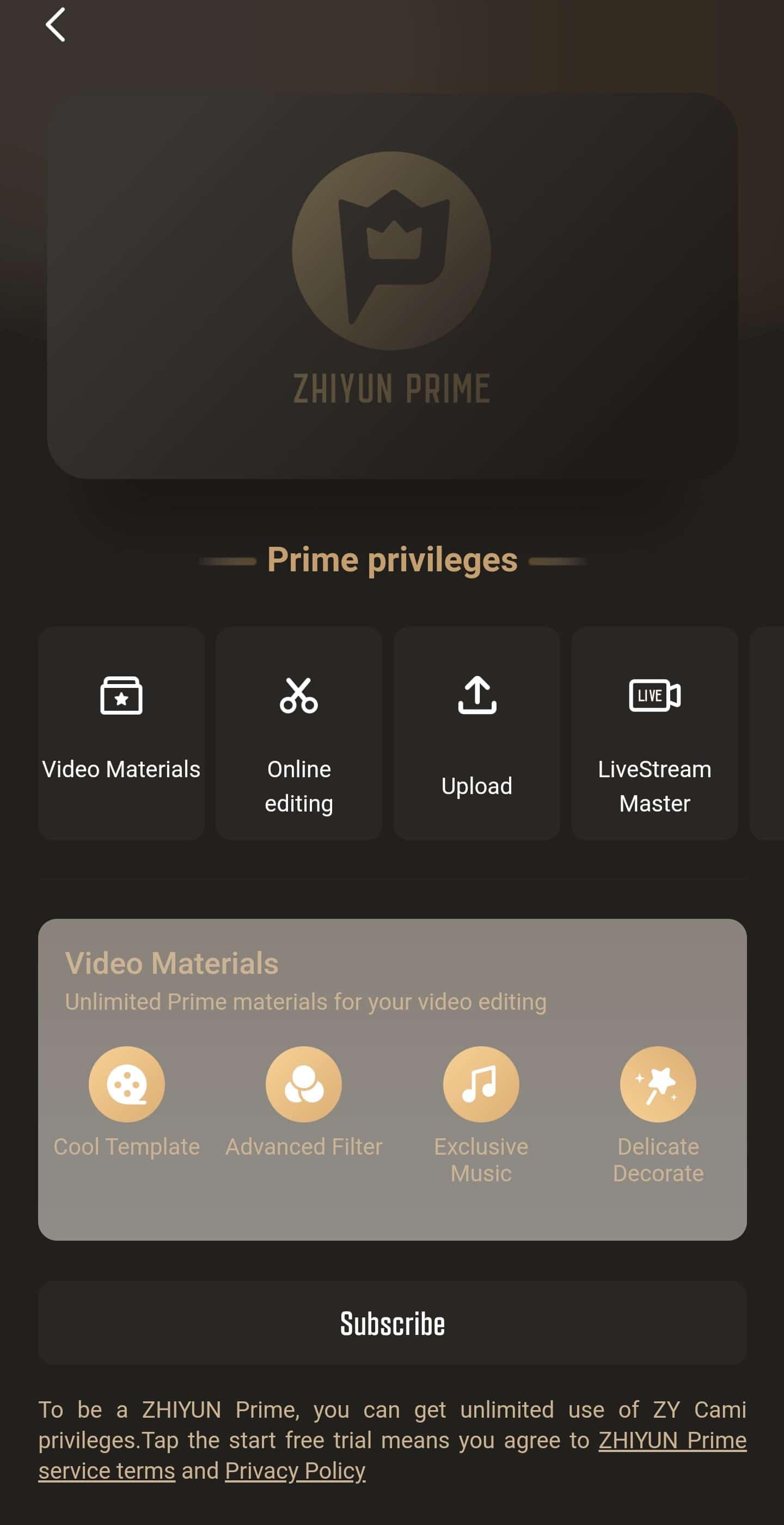Image resolution: width=784 pixels, height=1525 pixels.
Task: Open the Privacy Policy link
Action: (x=295, y=1471)
